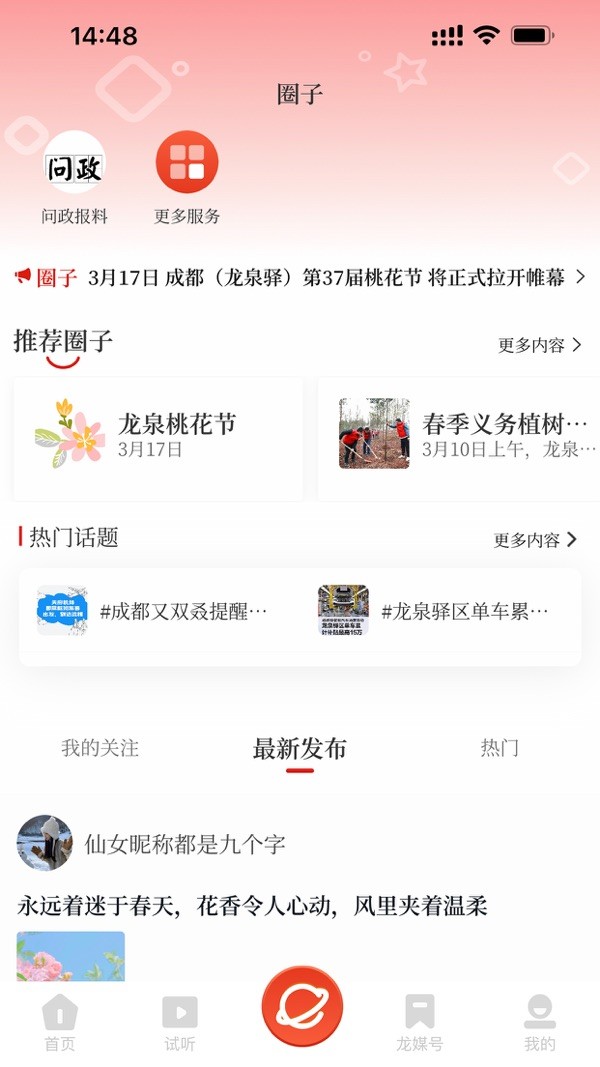Screen dimensions: 600x1067
Task: Open the 龙泉桃花节 circle card
Action: pos(158,437)
